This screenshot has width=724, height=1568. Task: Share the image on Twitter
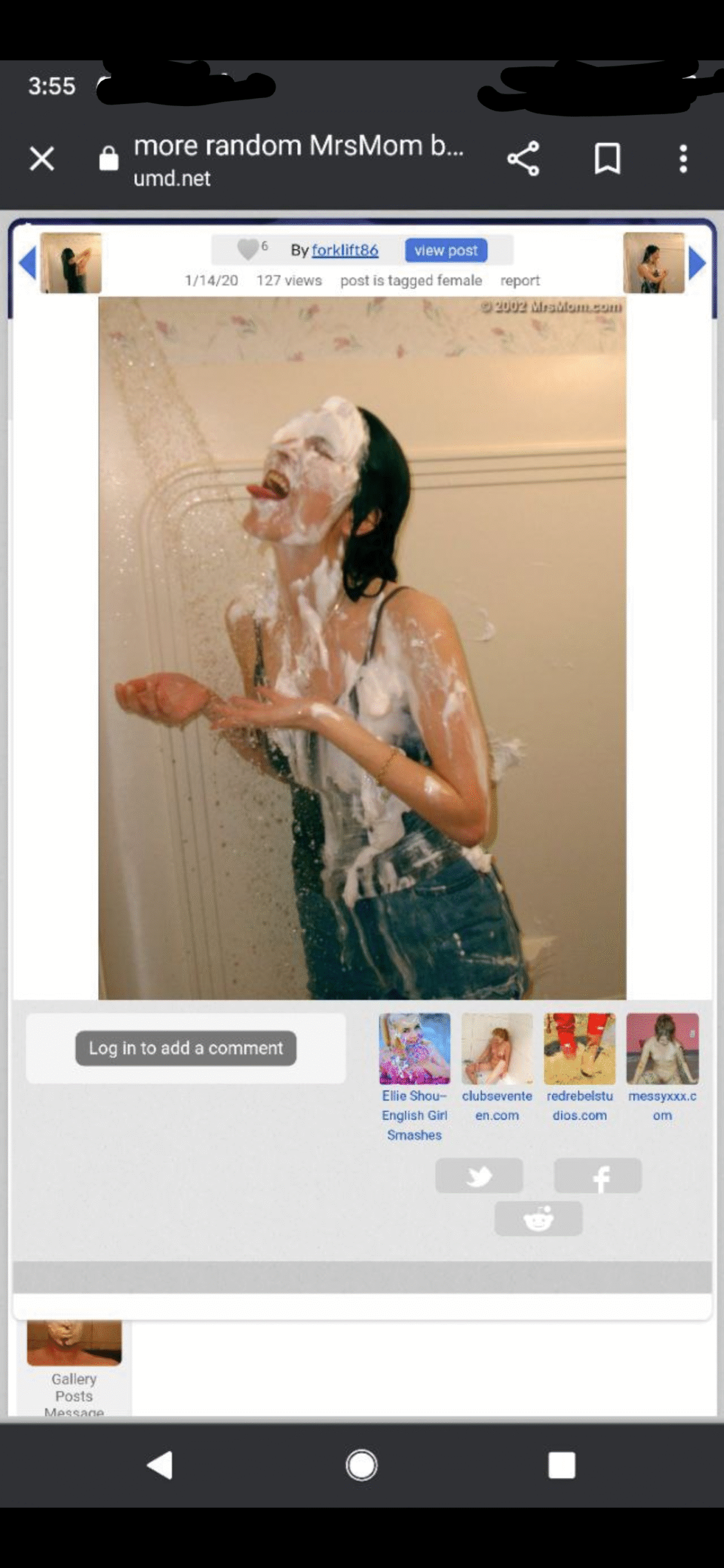click(479, 1175)
